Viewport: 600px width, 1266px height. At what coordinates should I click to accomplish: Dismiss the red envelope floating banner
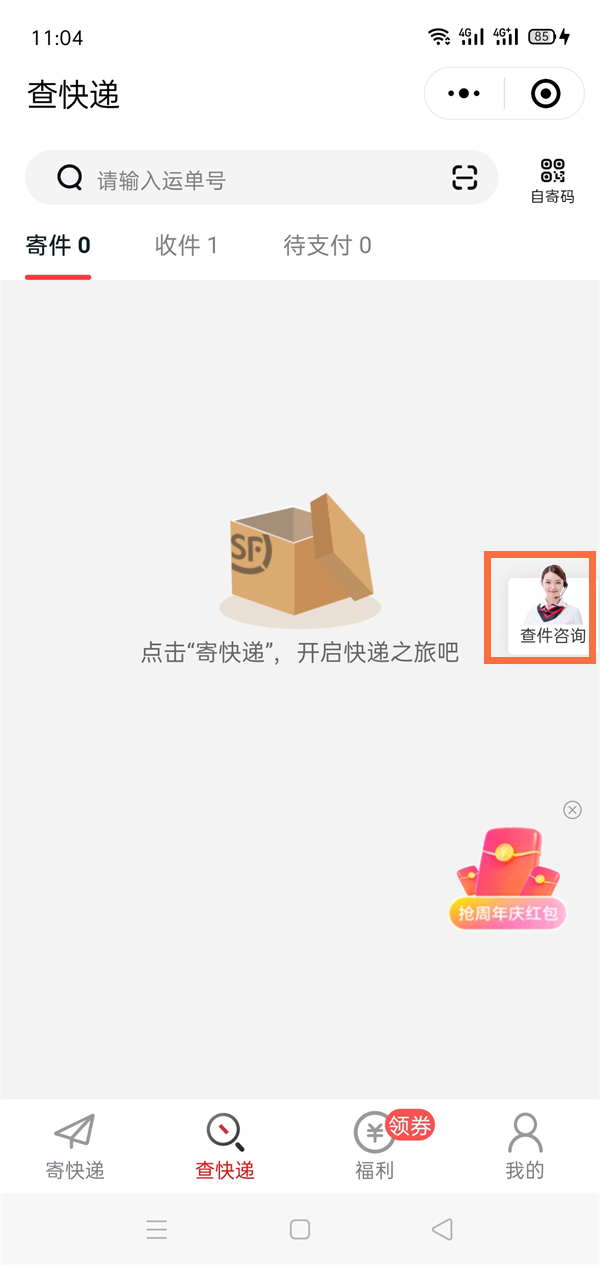pyautogui.click(x=572, y=810)
